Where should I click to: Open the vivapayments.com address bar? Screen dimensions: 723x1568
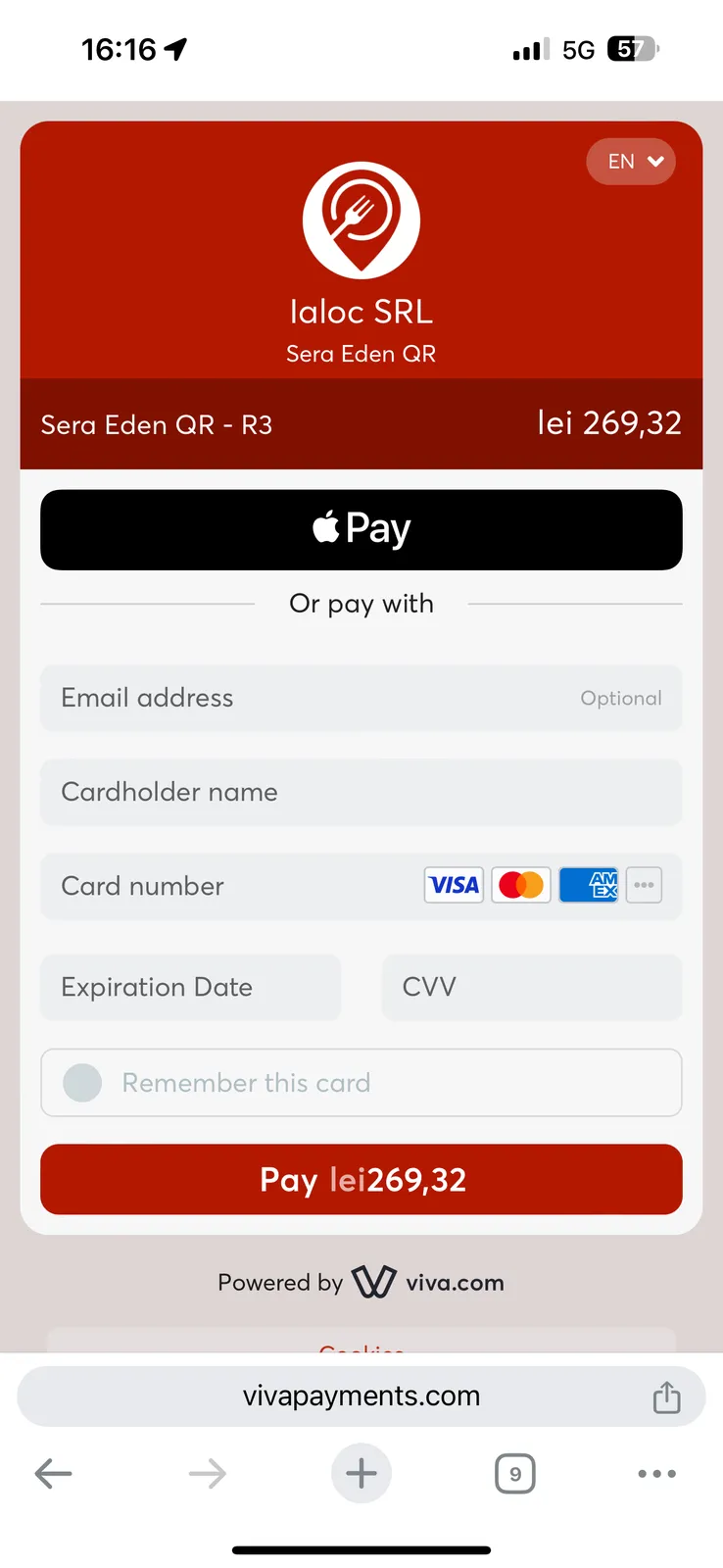tap(361, 1396)
